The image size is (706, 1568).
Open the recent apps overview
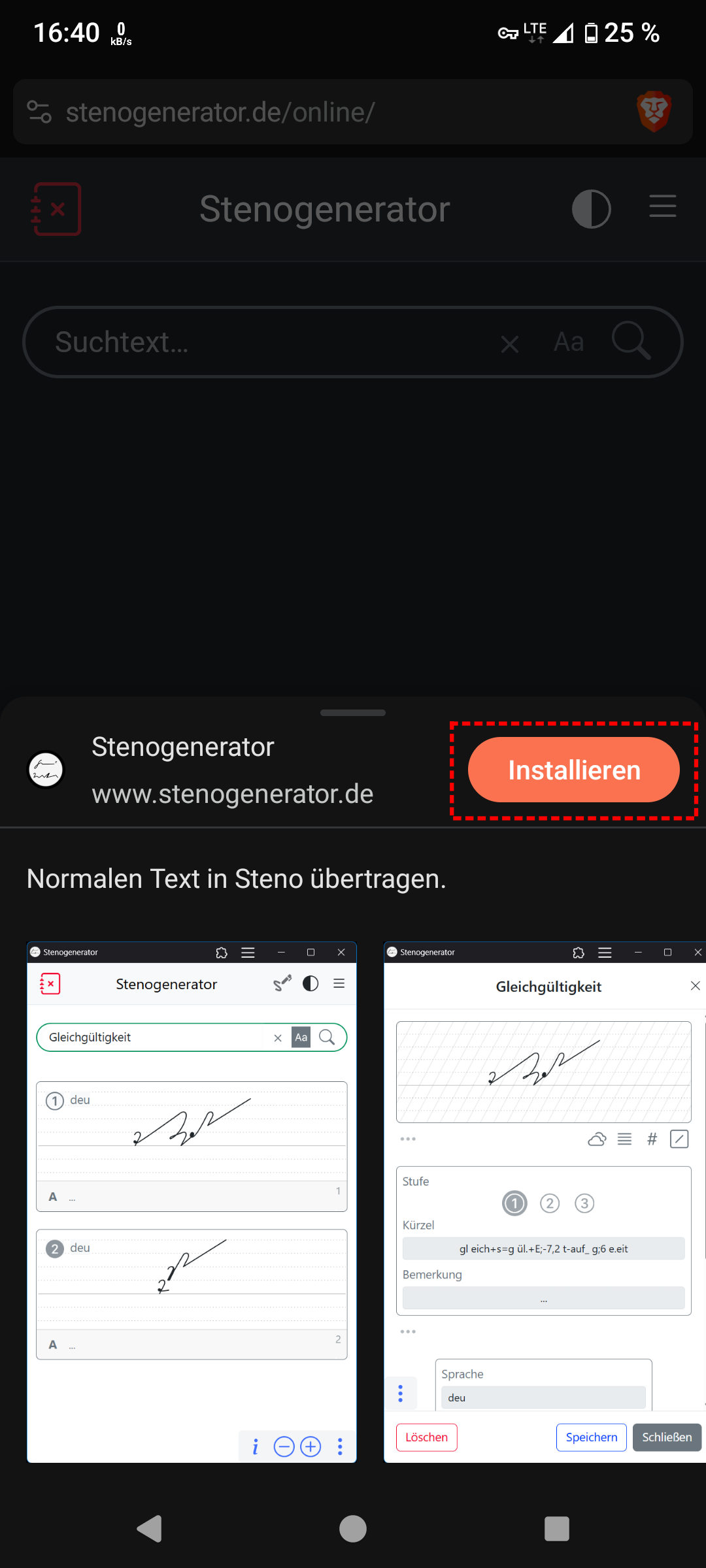(556, 1529)
